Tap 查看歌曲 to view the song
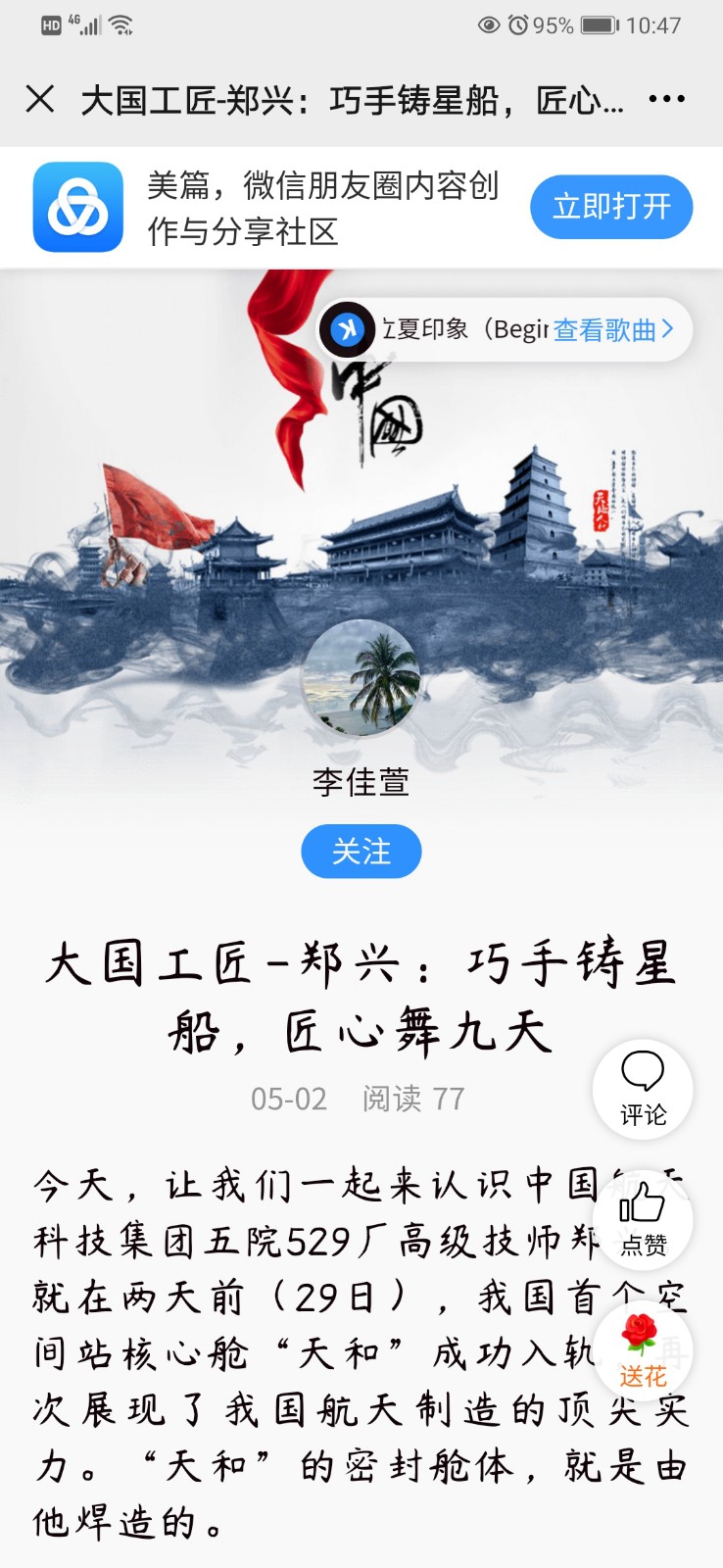Image resolution: width=723 pixels, height=1568 pixels. pyautogui.click(x=613, y=329)
